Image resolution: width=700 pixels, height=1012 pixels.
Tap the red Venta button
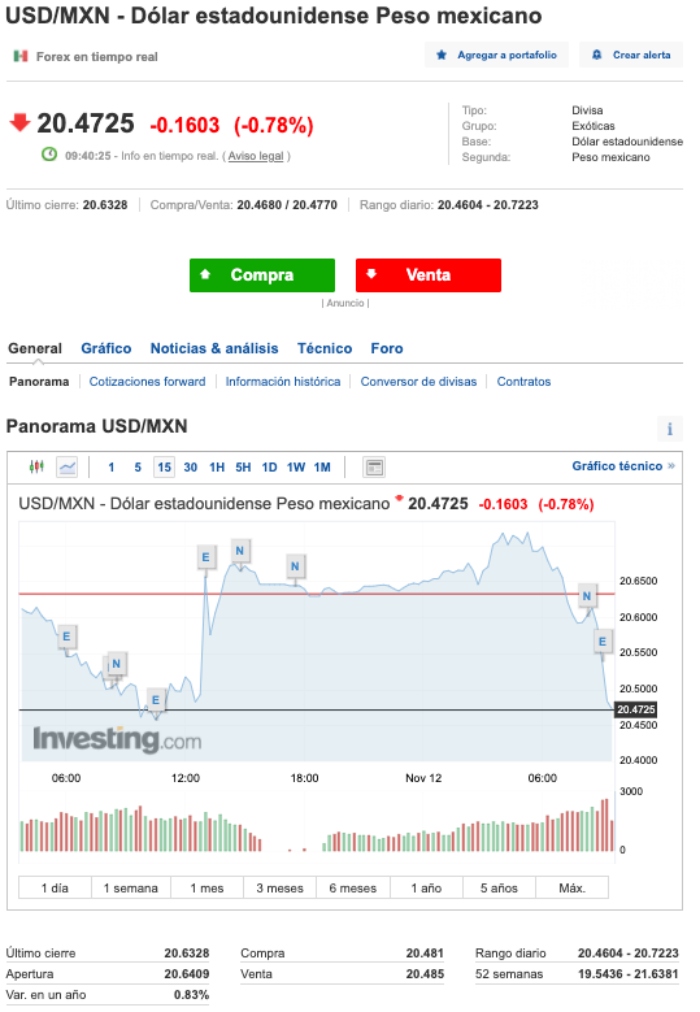click(428, 275)
